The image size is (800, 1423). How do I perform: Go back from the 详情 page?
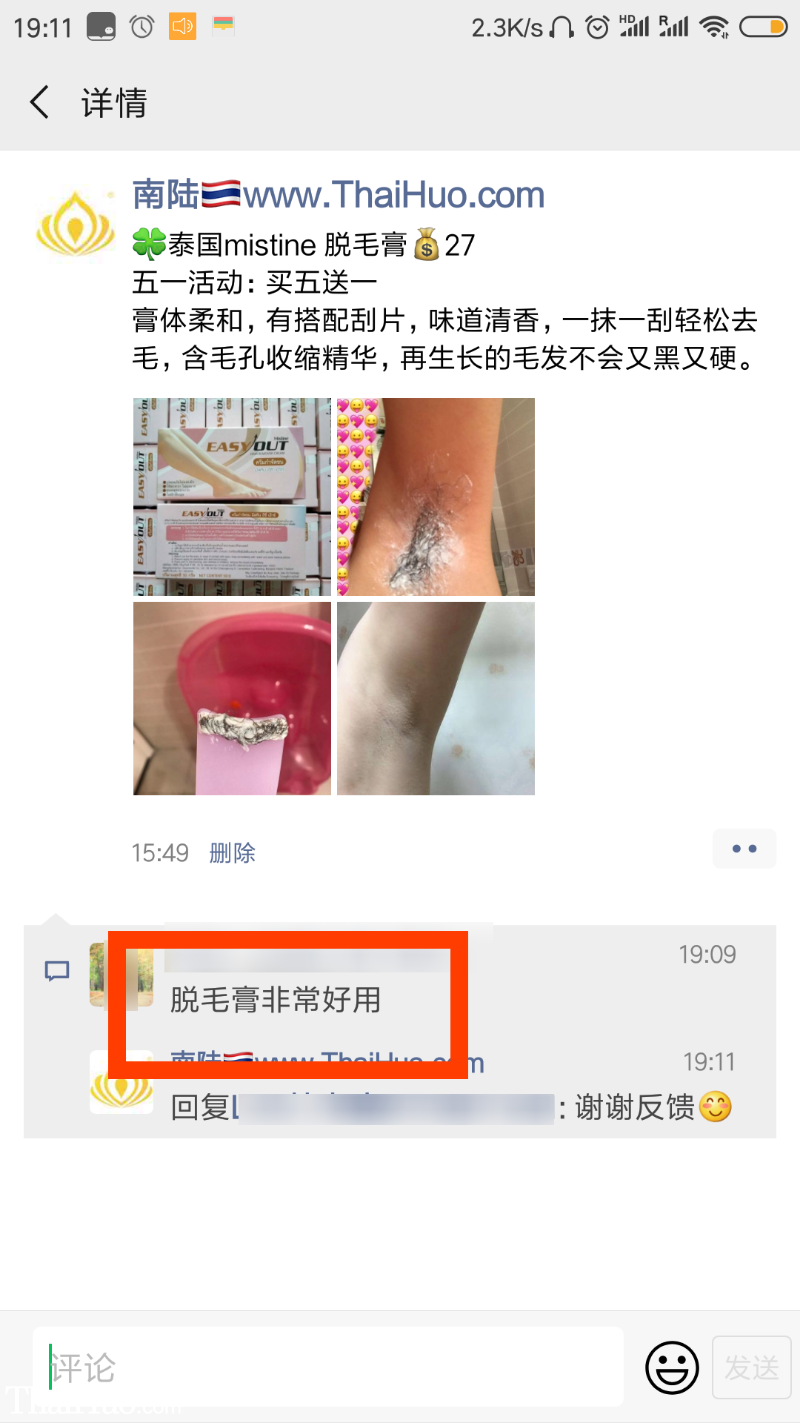coord(40,102)
